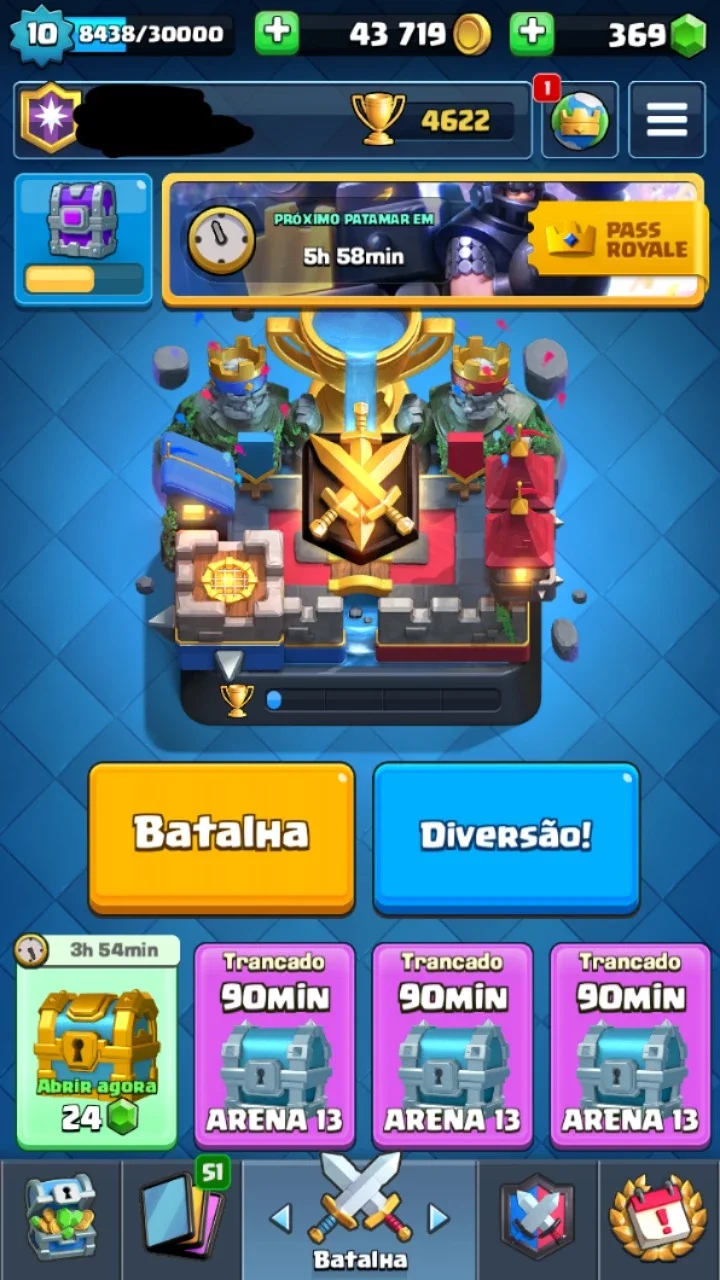
Task: Add gold with the plus button
Action: (x=277, y=34)
